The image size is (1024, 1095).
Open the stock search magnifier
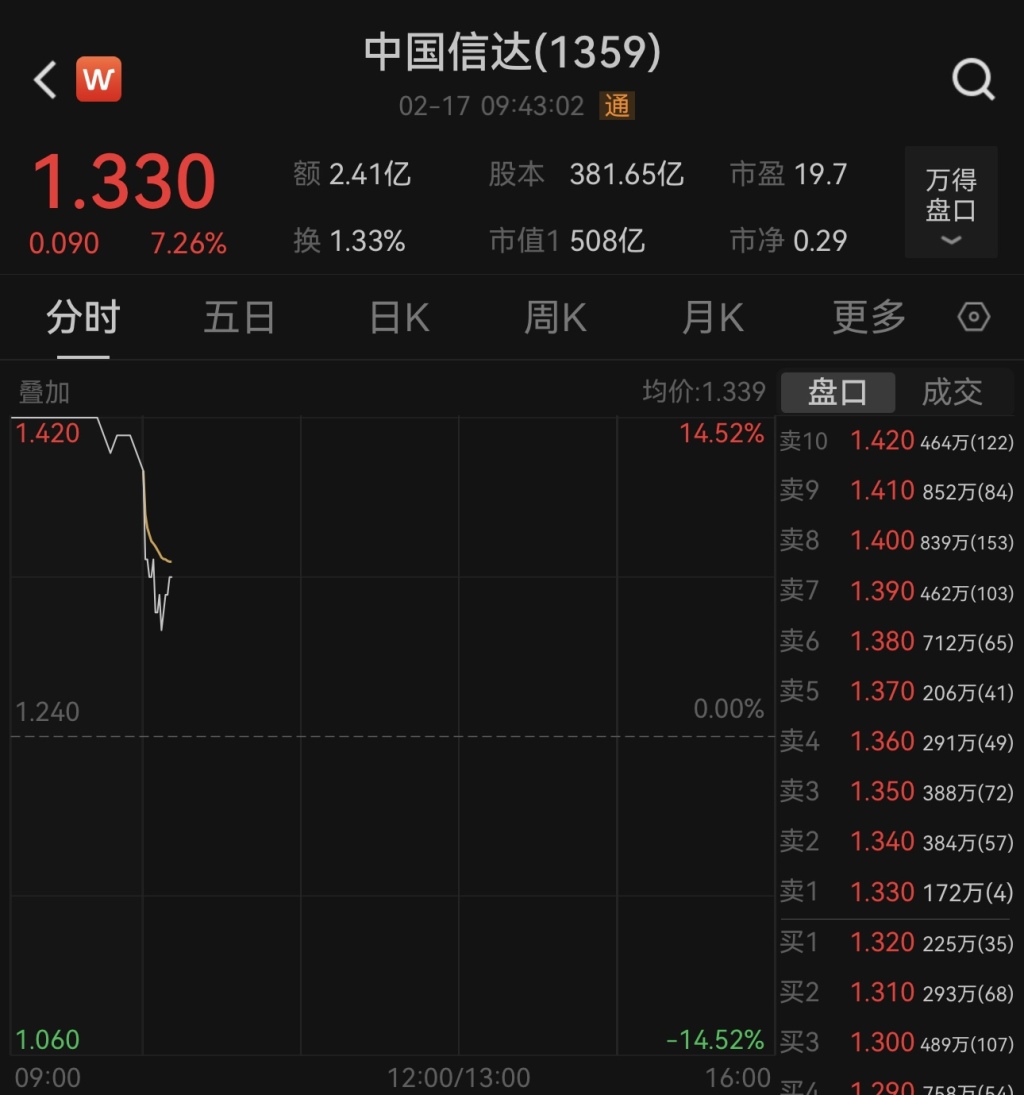(x=972, y=79)
